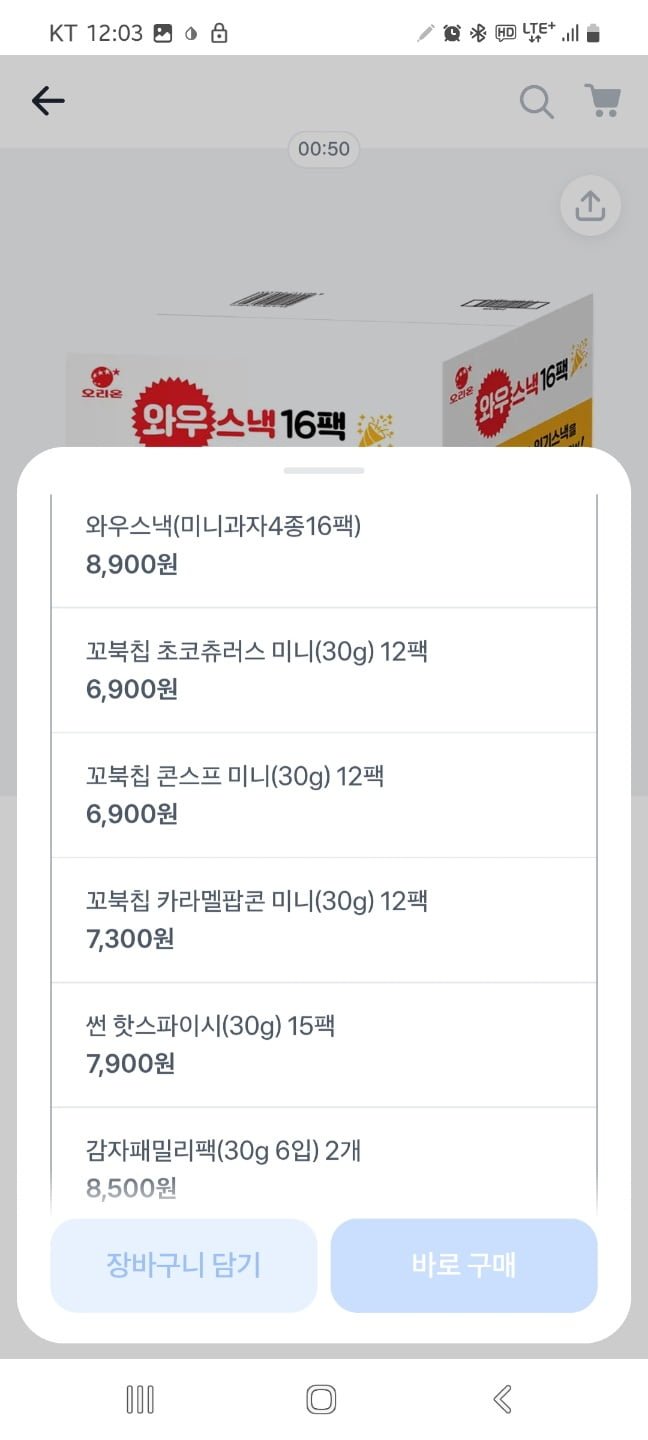Choose 꼬북칩 초코츄러스 미니(30g) 12팩
648x1440 pixels.
(323, 670)
